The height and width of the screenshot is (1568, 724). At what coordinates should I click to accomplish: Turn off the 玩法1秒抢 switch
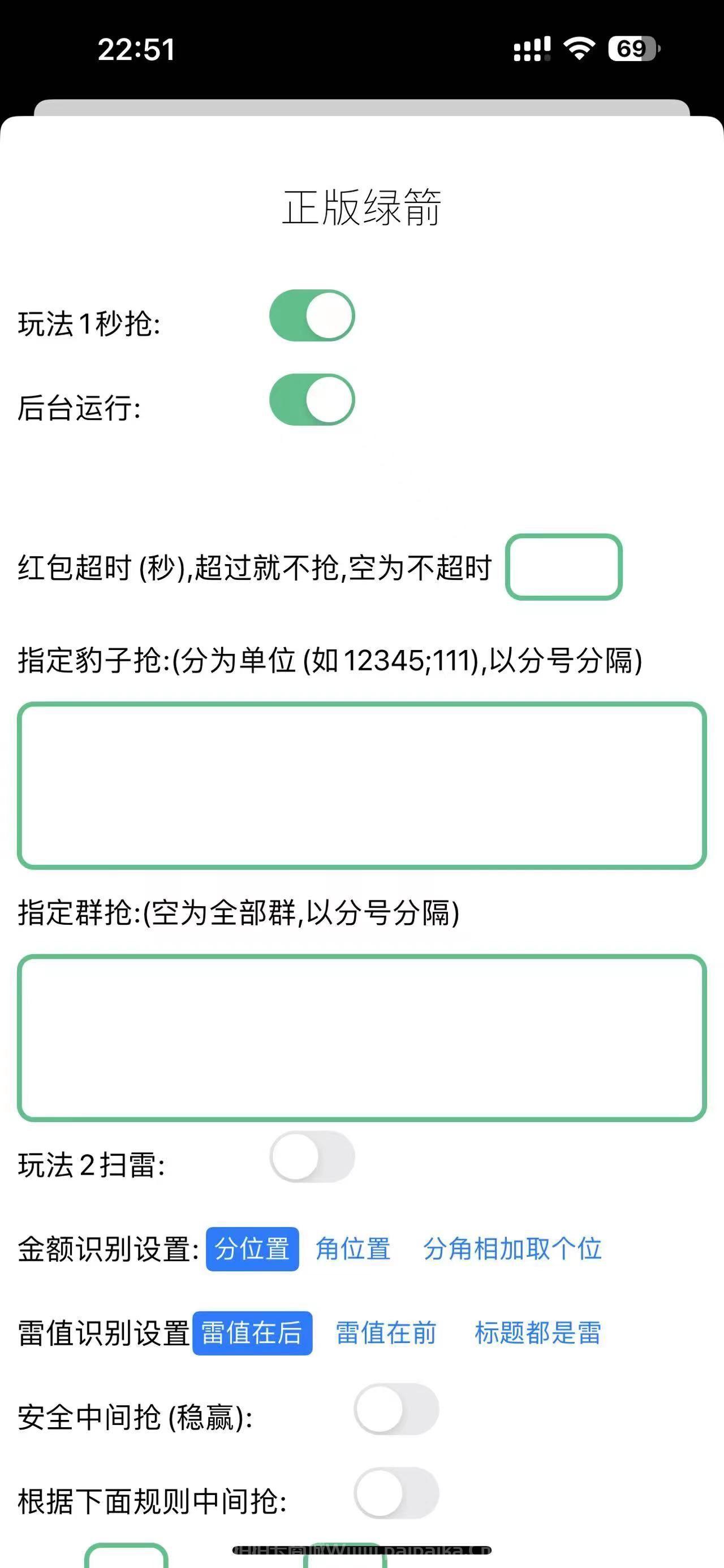(312, 315)
